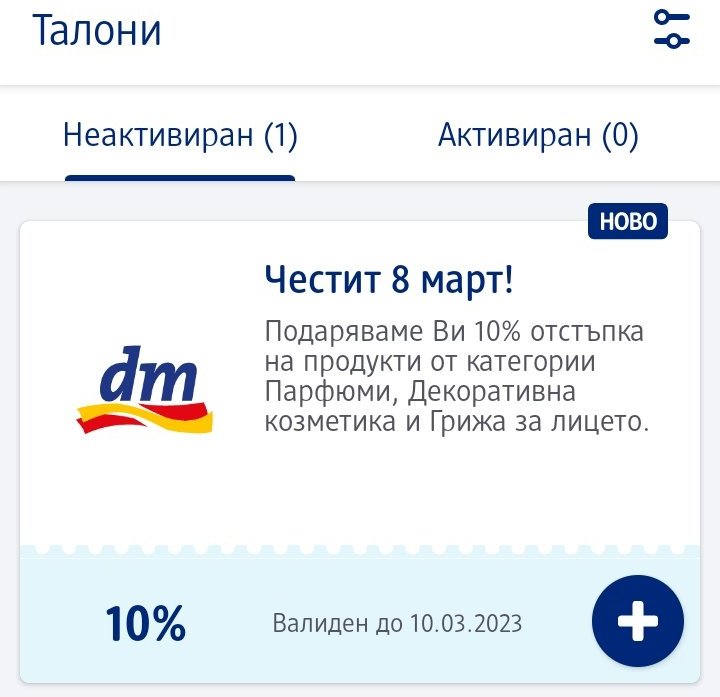
Task: Activate the 10% coupon with plus button
Action: pyautogui.click(x=637, y=622)
